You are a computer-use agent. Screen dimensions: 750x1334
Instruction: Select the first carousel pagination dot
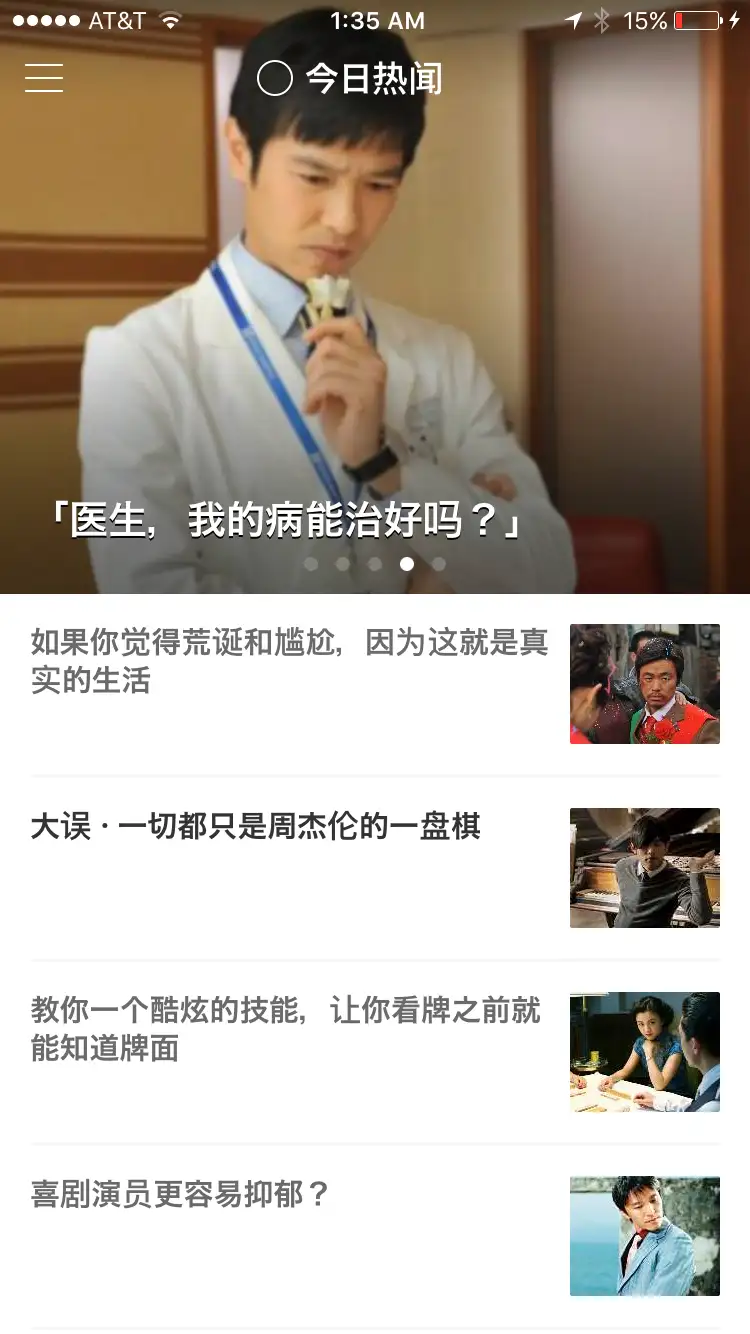pyautogui.click(x=312, y=563)
